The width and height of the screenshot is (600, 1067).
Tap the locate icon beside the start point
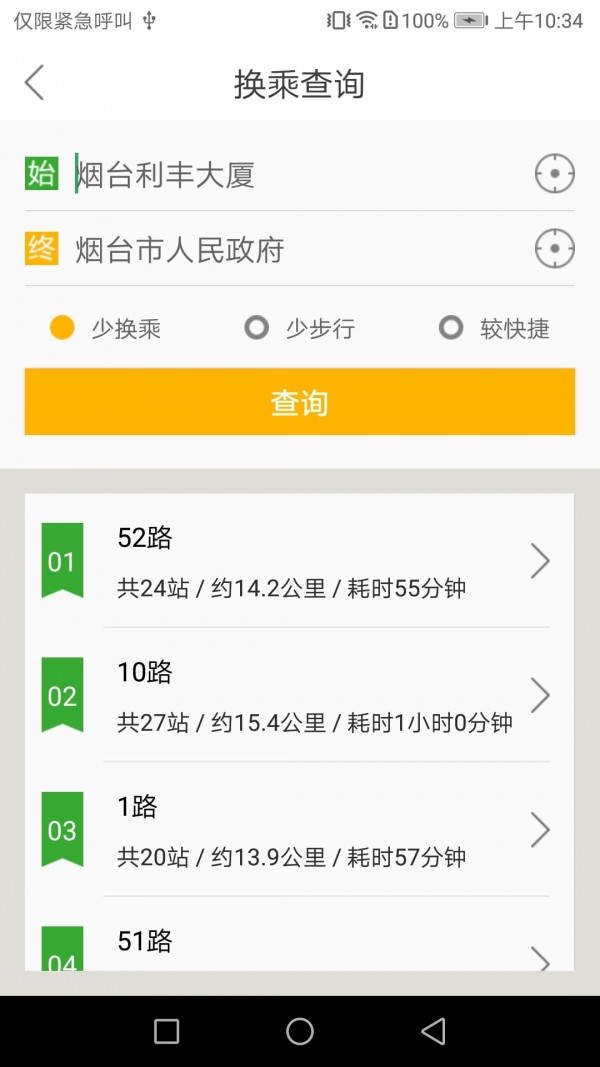click(554, 174)
